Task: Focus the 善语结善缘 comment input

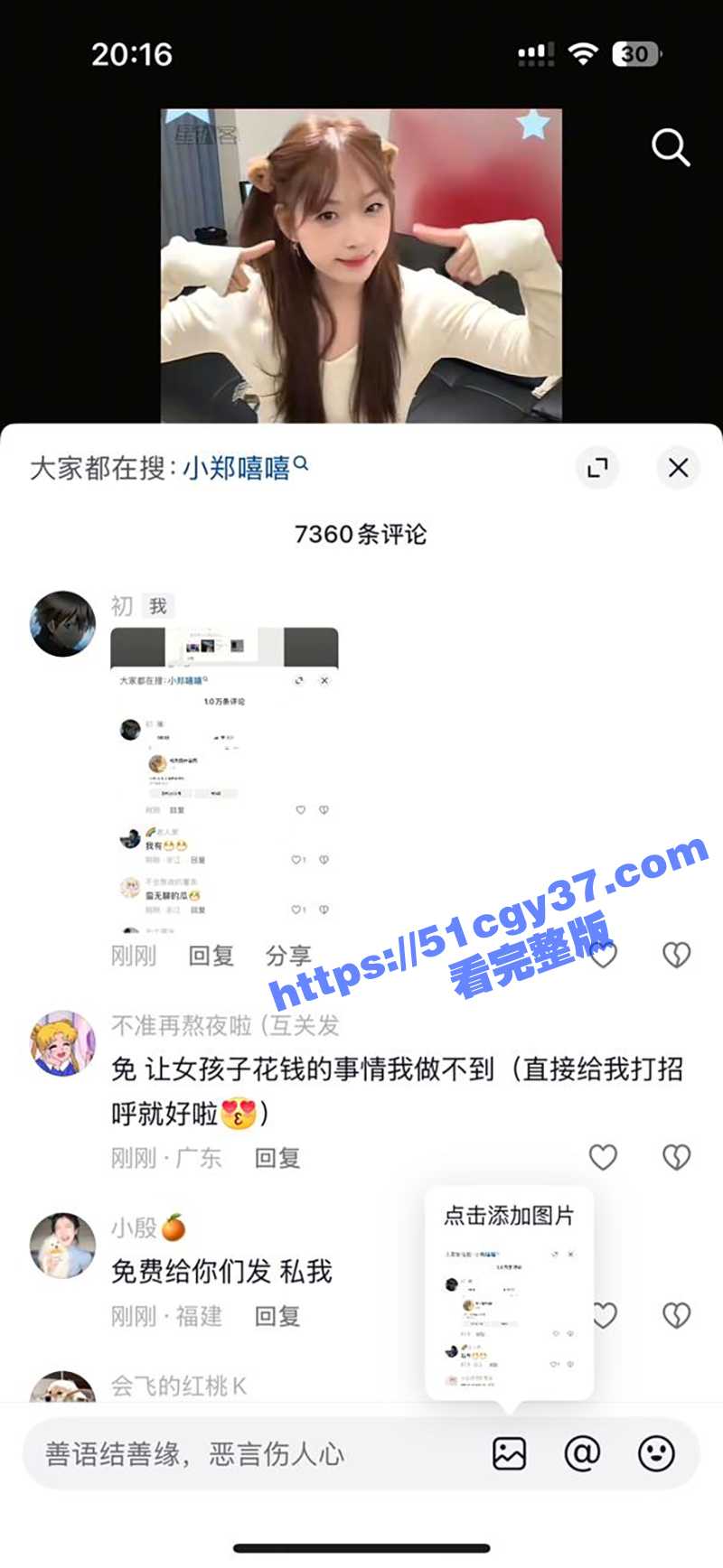Action: coord(253,1453)
